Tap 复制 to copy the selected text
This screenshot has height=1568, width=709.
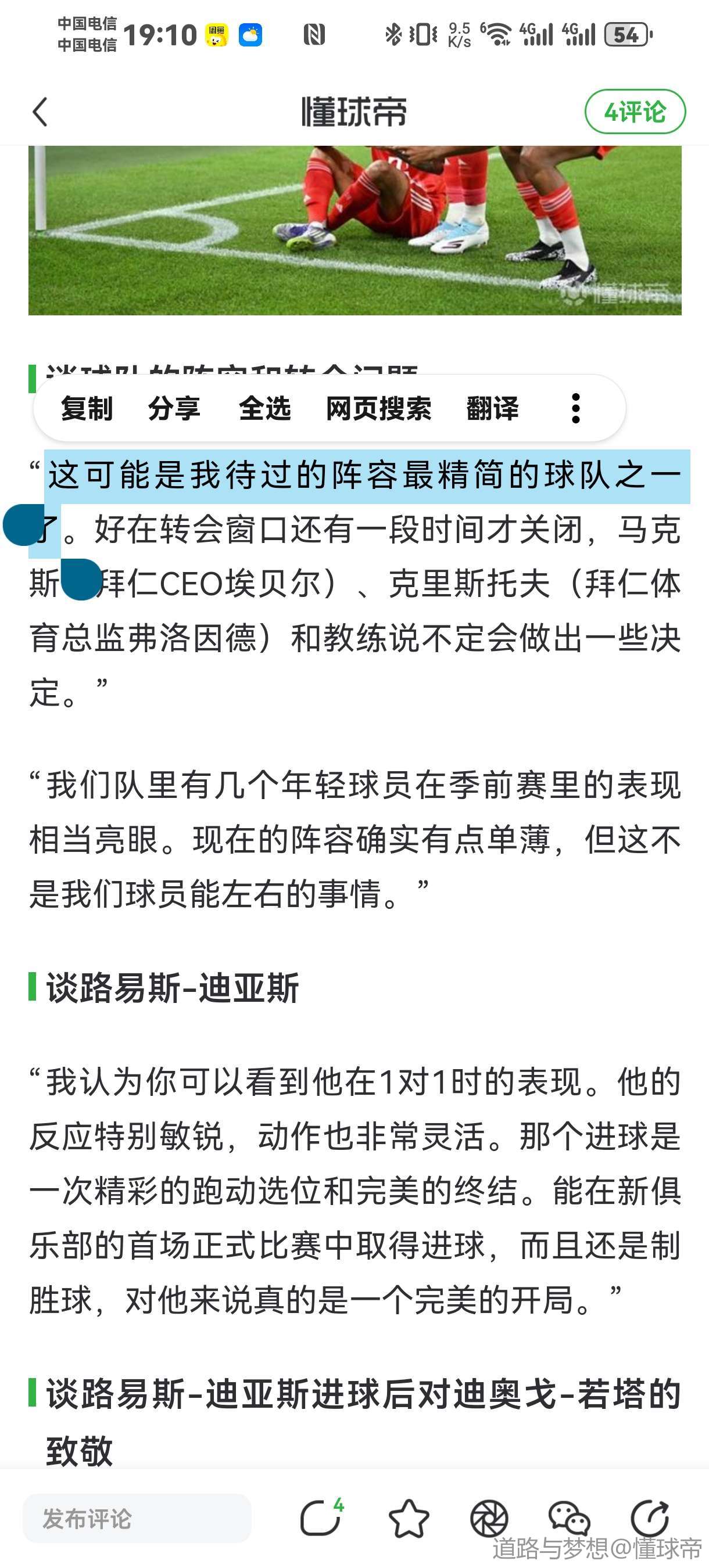tap(87, 408)
